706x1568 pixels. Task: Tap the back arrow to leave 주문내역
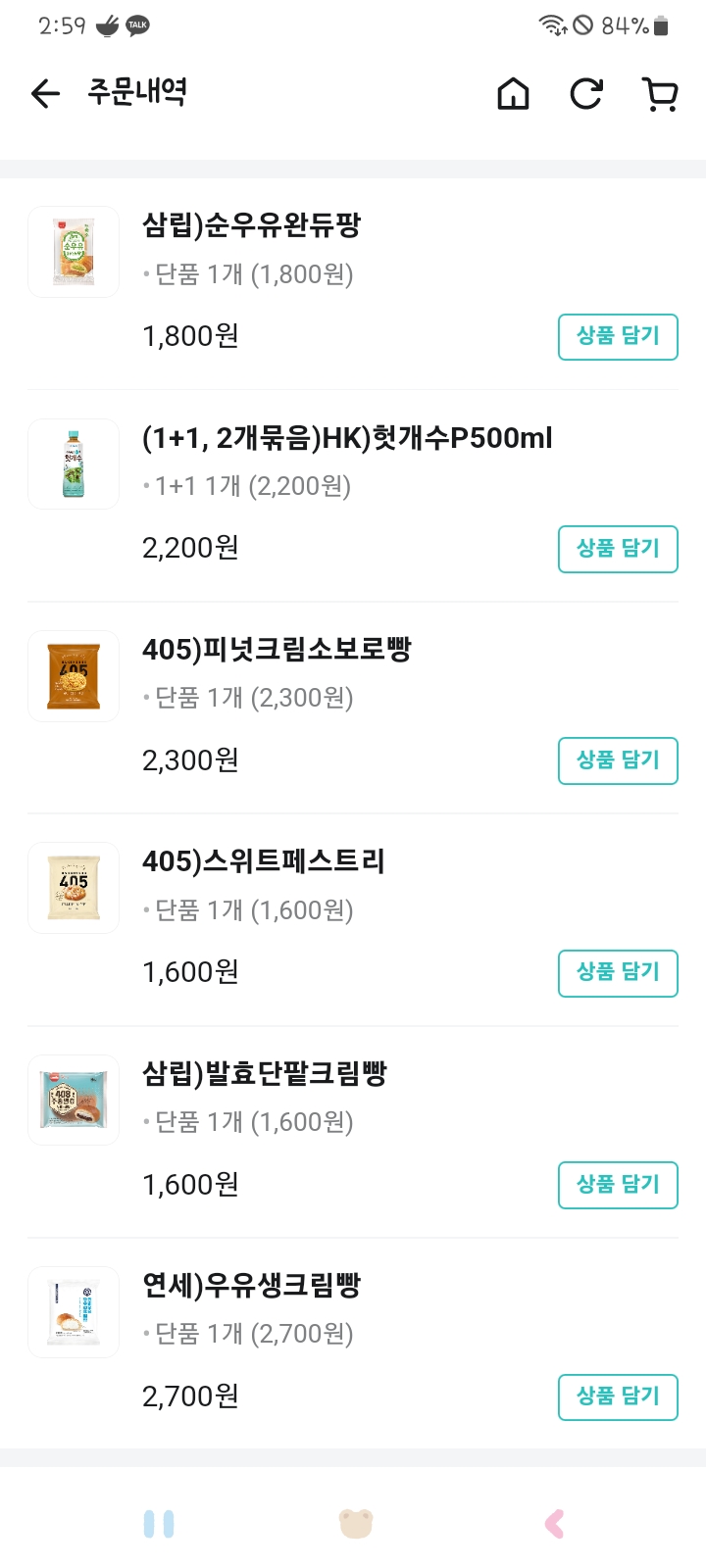tap(43, 93)
